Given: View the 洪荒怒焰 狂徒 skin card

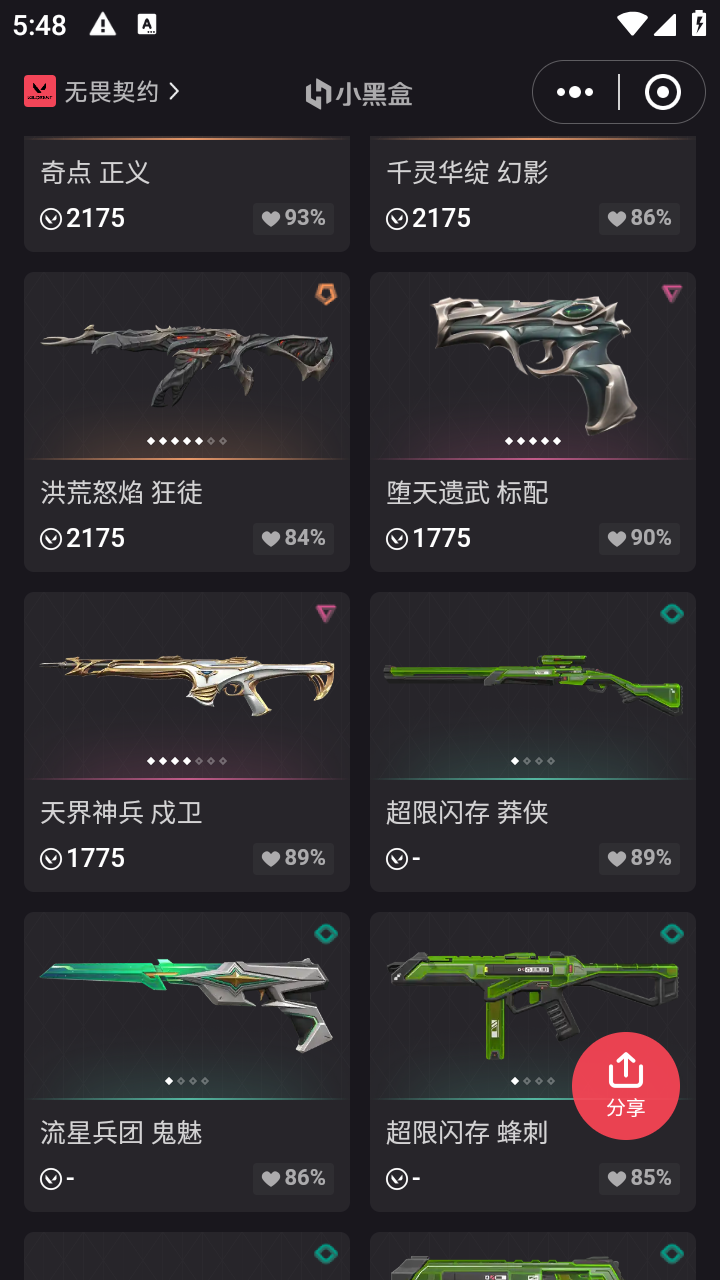Looking at the screenshot, I should coord(187,422).
